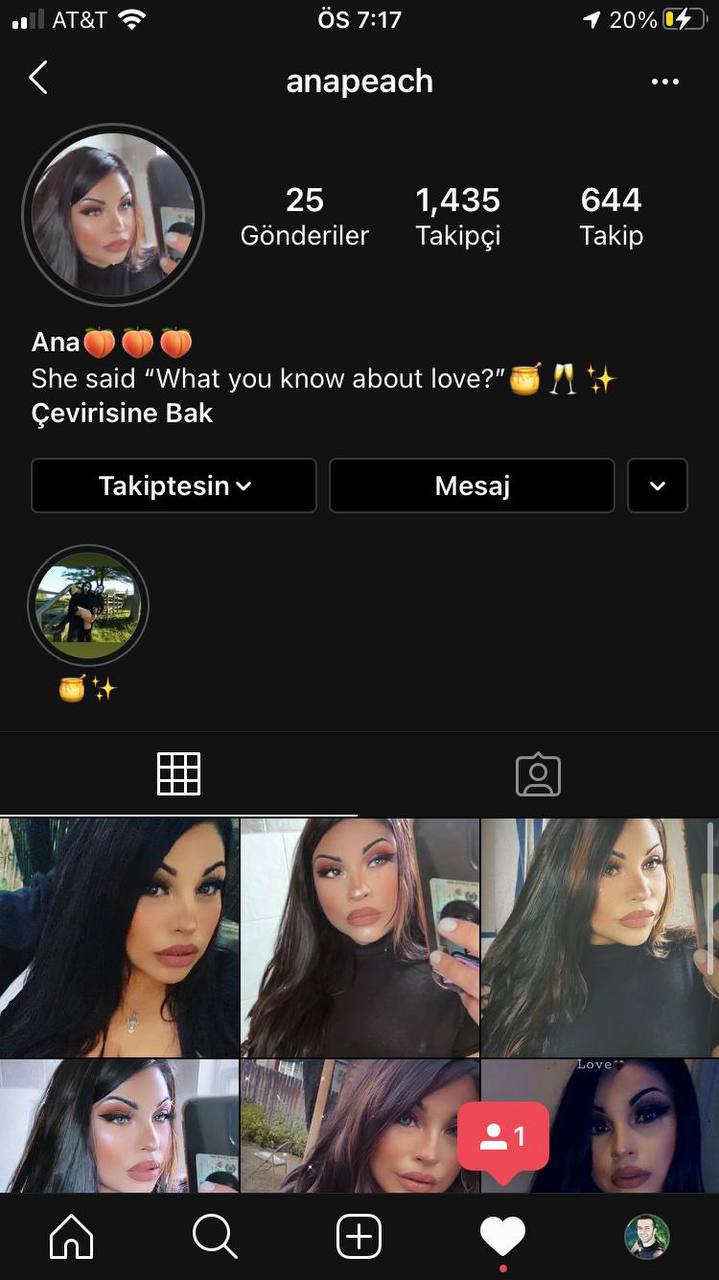This screenshot has width=719, height=1280.
Task: View the 644 Takip following list
Action: click(x=611, y=216)
